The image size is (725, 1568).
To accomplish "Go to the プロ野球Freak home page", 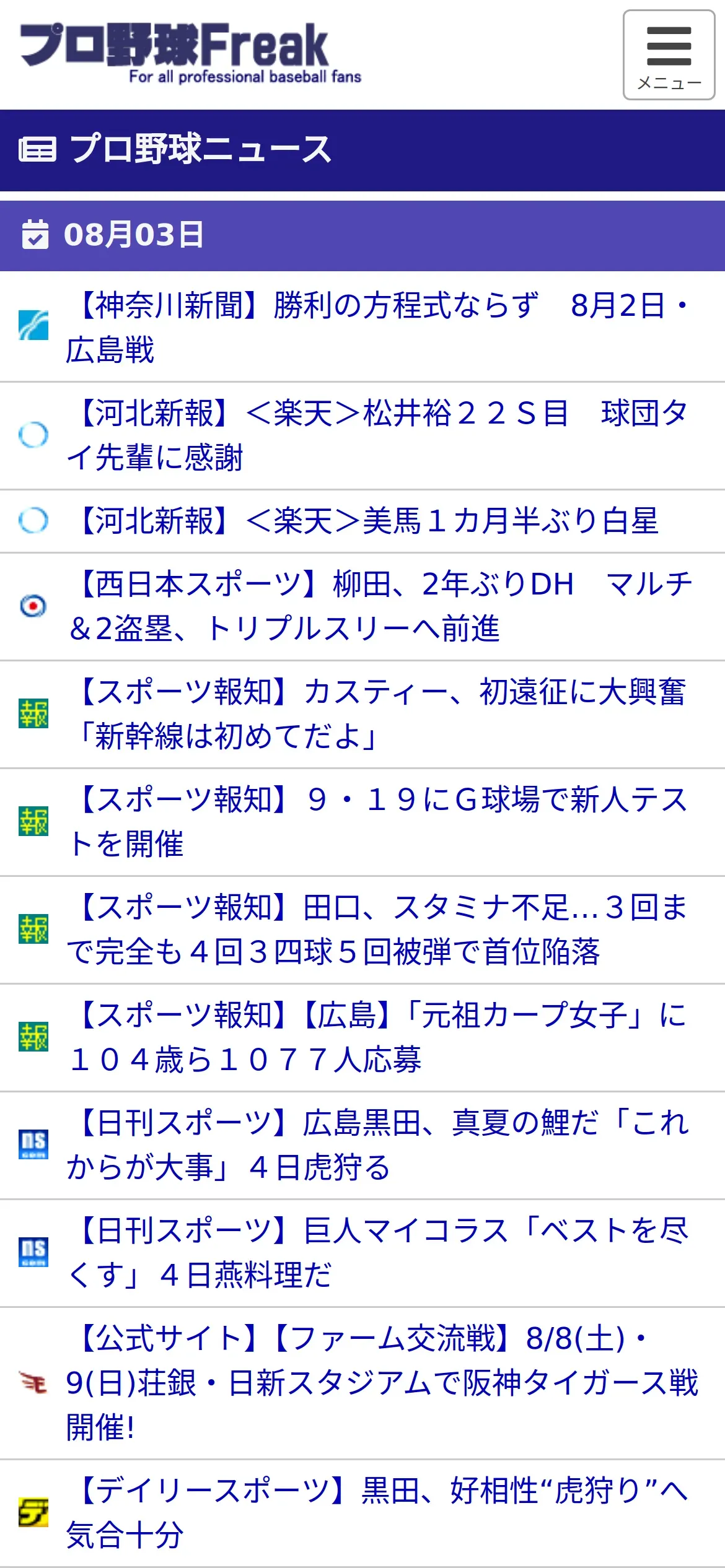I will pos(190,53).
